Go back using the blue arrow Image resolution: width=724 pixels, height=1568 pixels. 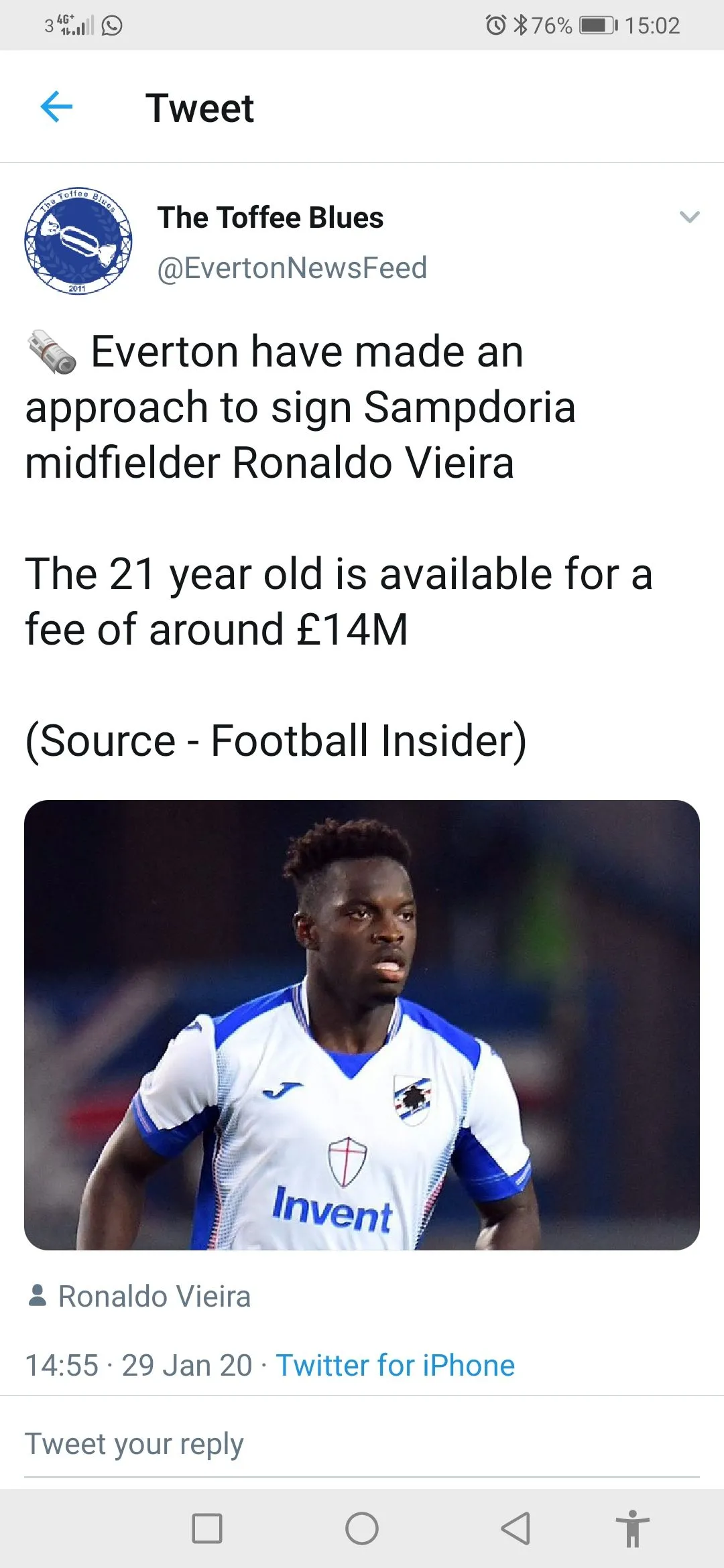click(56, 107)
